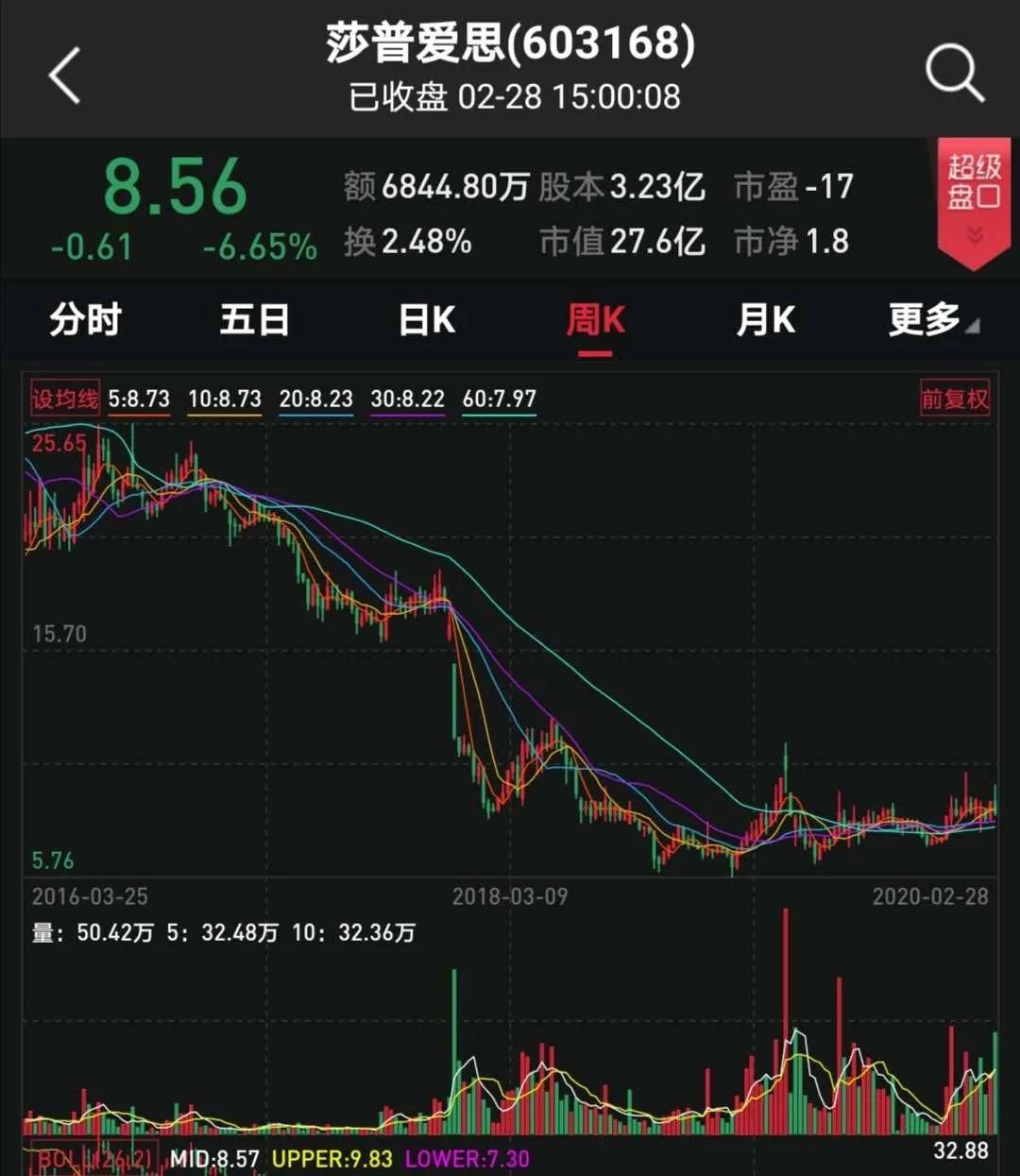
Task: Tap the 前复权 adjustment indicator
Action: click(956, 399)
